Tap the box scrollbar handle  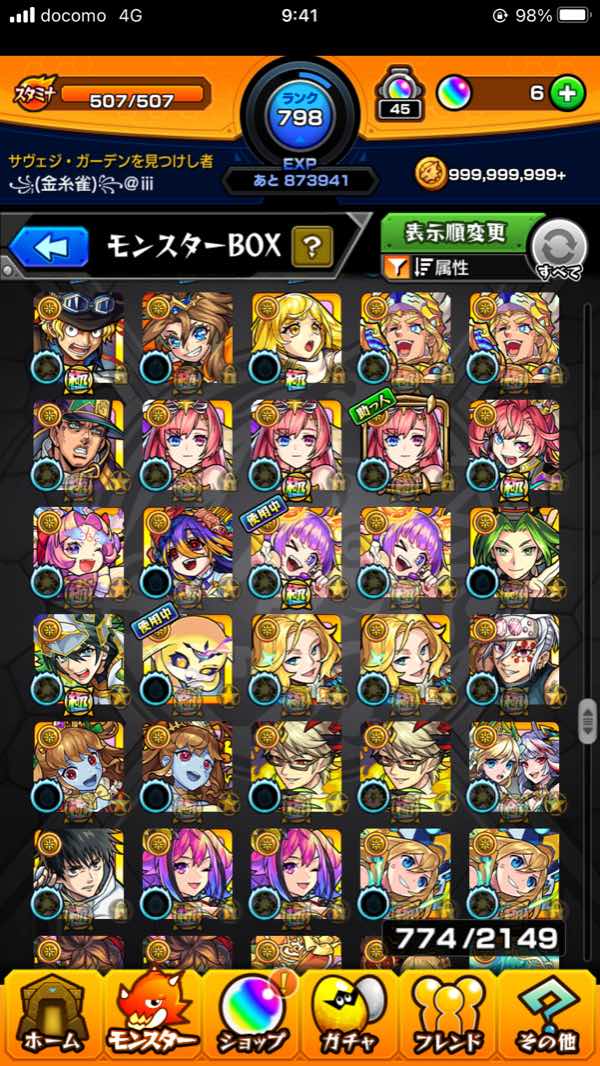click(x=586, y=721)
